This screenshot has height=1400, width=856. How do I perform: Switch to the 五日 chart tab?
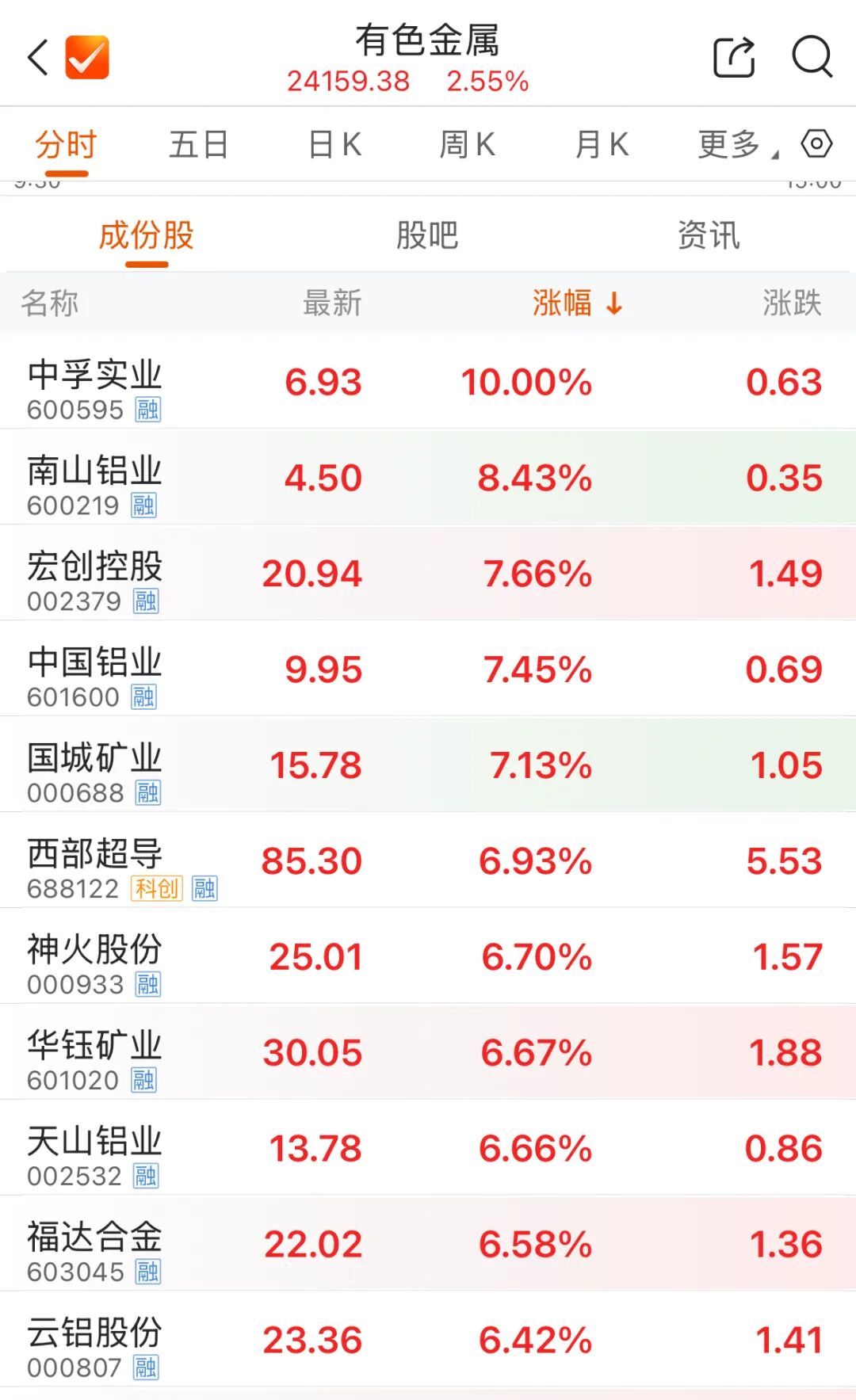[199, 145]
